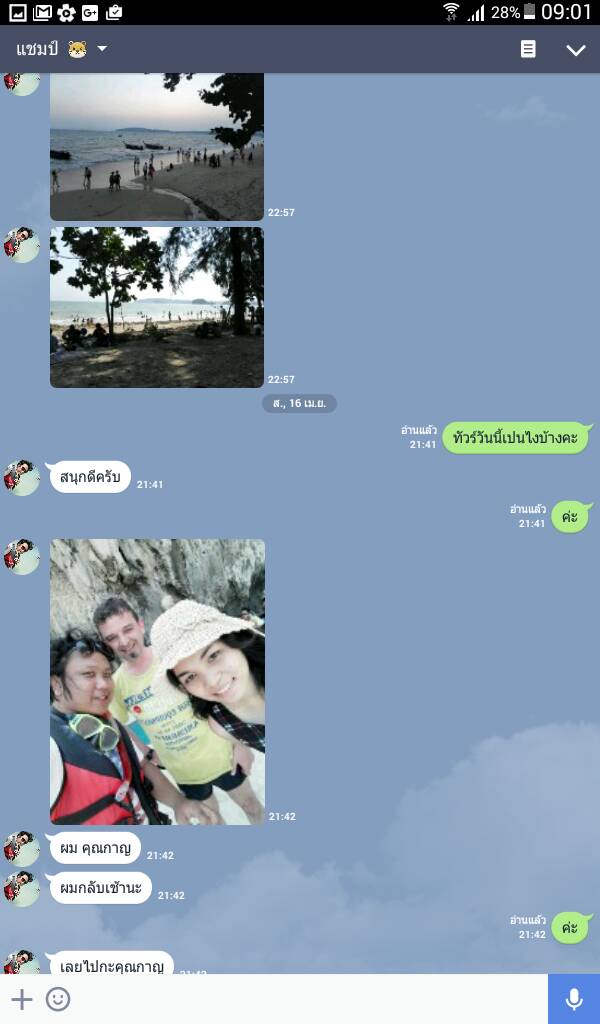Tap the microphone voice message button

pyautogui.click(x=574, y=999)
